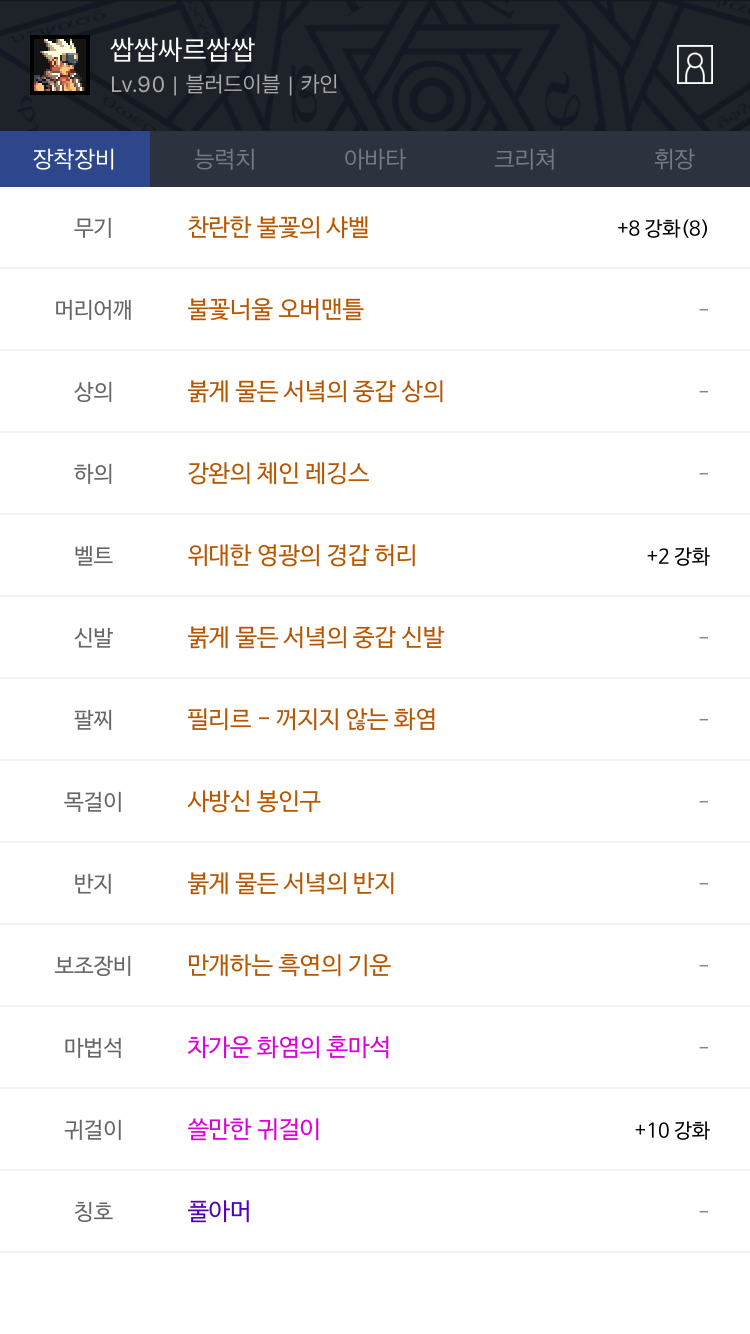
Task: Open the character profile icon
Action: pyautogui.click(x=694, y=65)
